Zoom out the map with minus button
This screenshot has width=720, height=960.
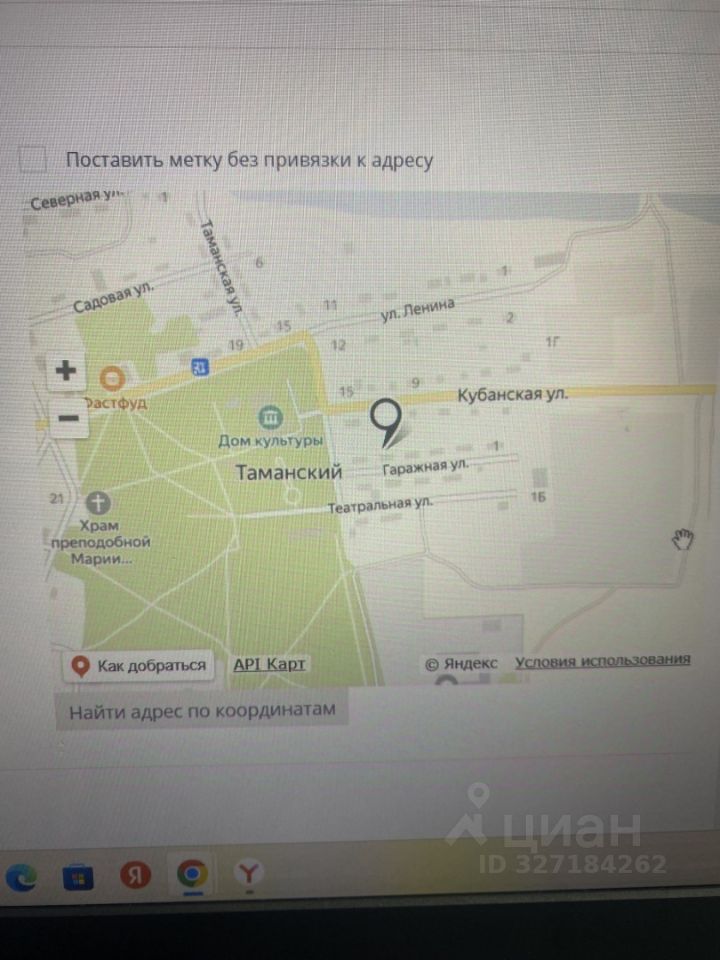pyautogui.click(x=66, y=418)
